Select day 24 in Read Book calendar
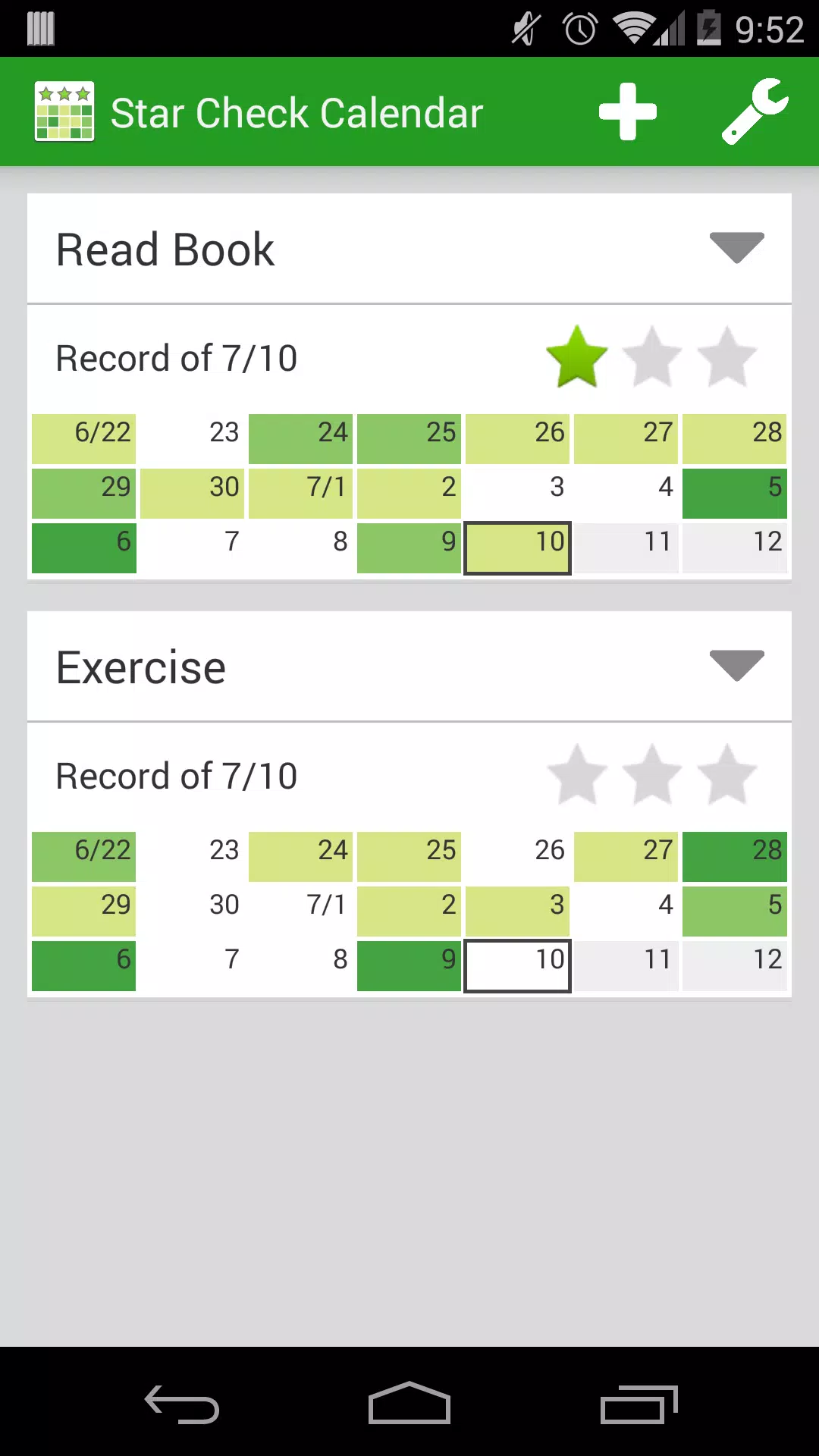819x1456 pixels. coord(300,439)
